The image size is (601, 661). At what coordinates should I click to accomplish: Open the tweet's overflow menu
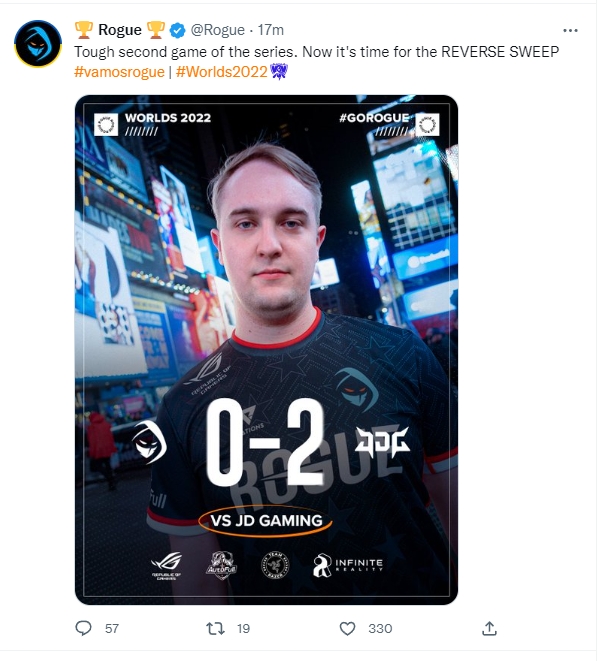(570, 30)
